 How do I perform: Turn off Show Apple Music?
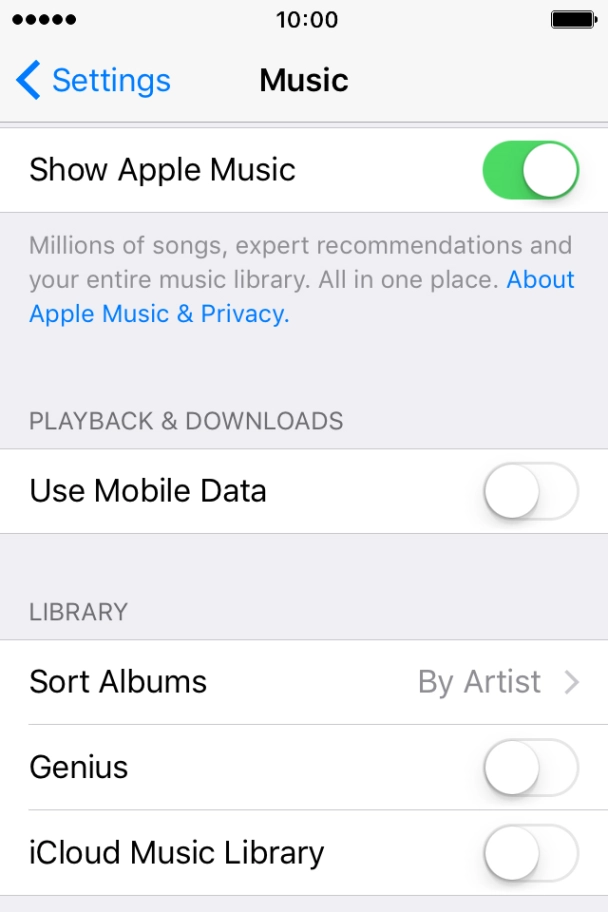point(530,170)
